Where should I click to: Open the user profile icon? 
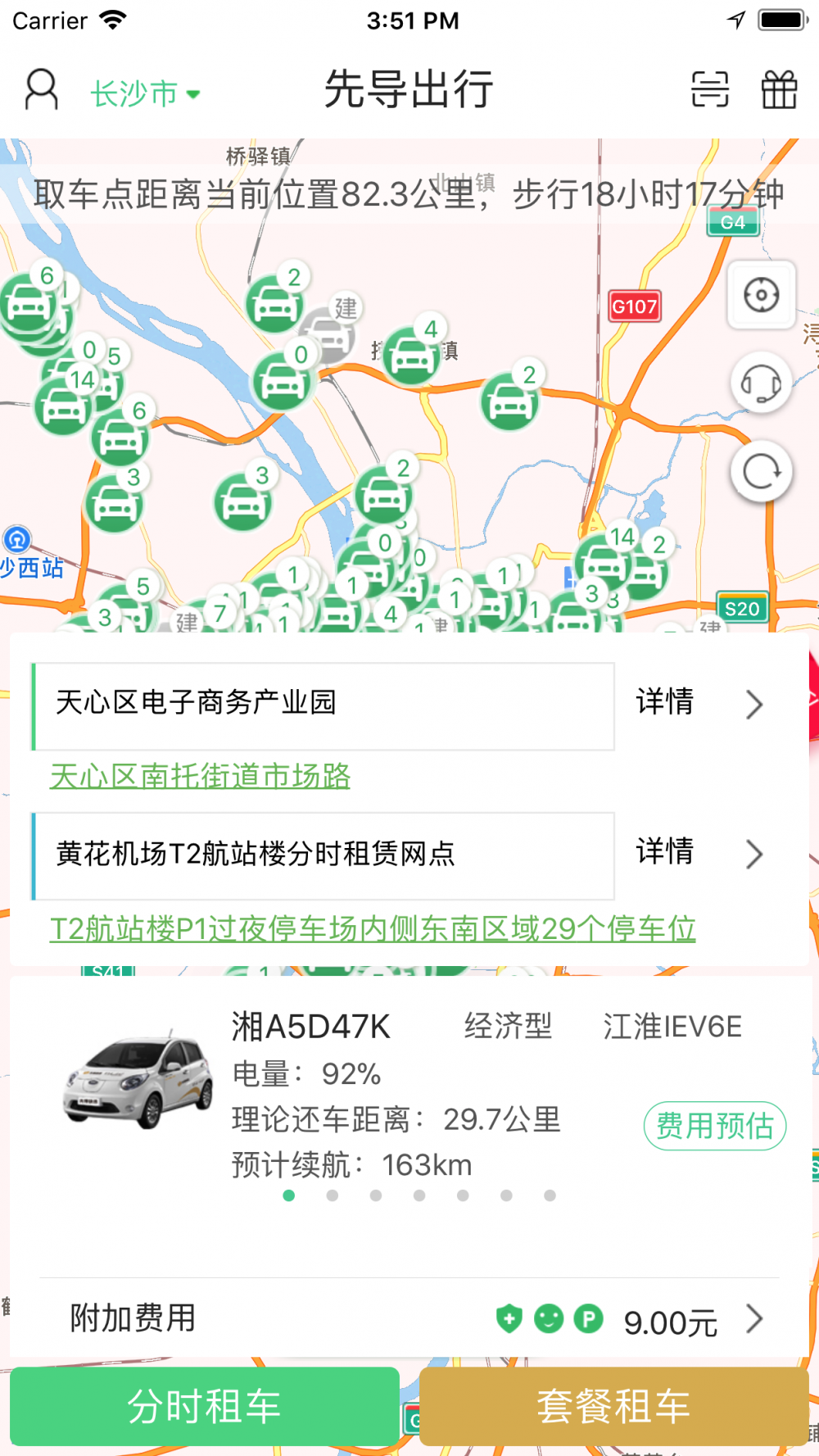41,89
